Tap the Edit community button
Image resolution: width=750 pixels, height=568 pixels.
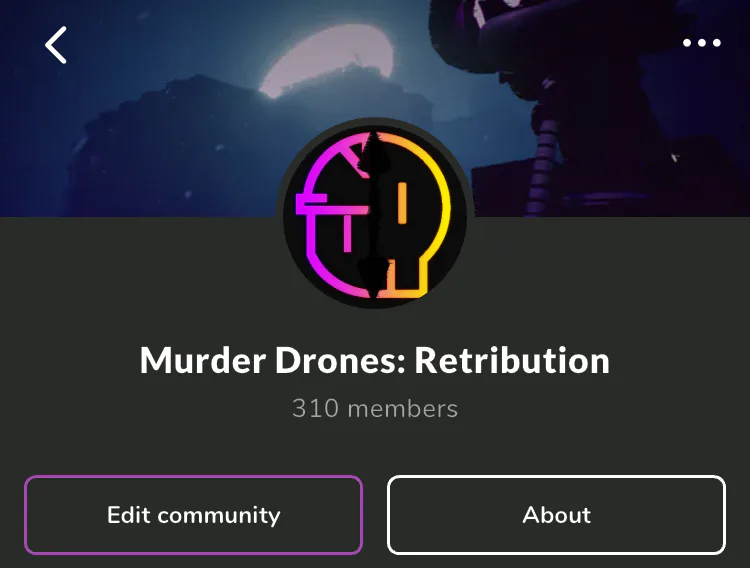pyautogui.click(x=193, y=515)
